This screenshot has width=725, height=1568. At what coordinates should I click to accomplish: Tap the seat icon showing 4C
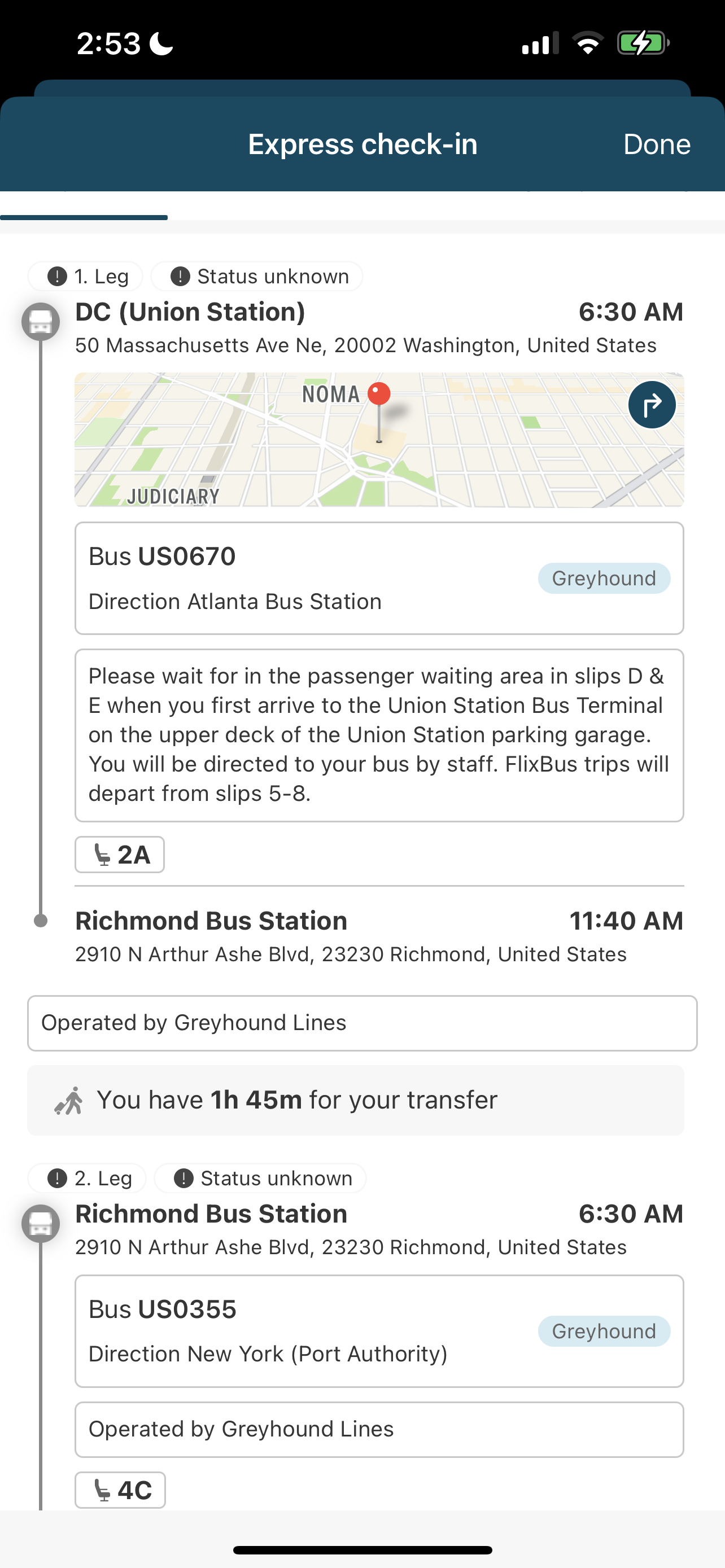(x=120, y=1490)
